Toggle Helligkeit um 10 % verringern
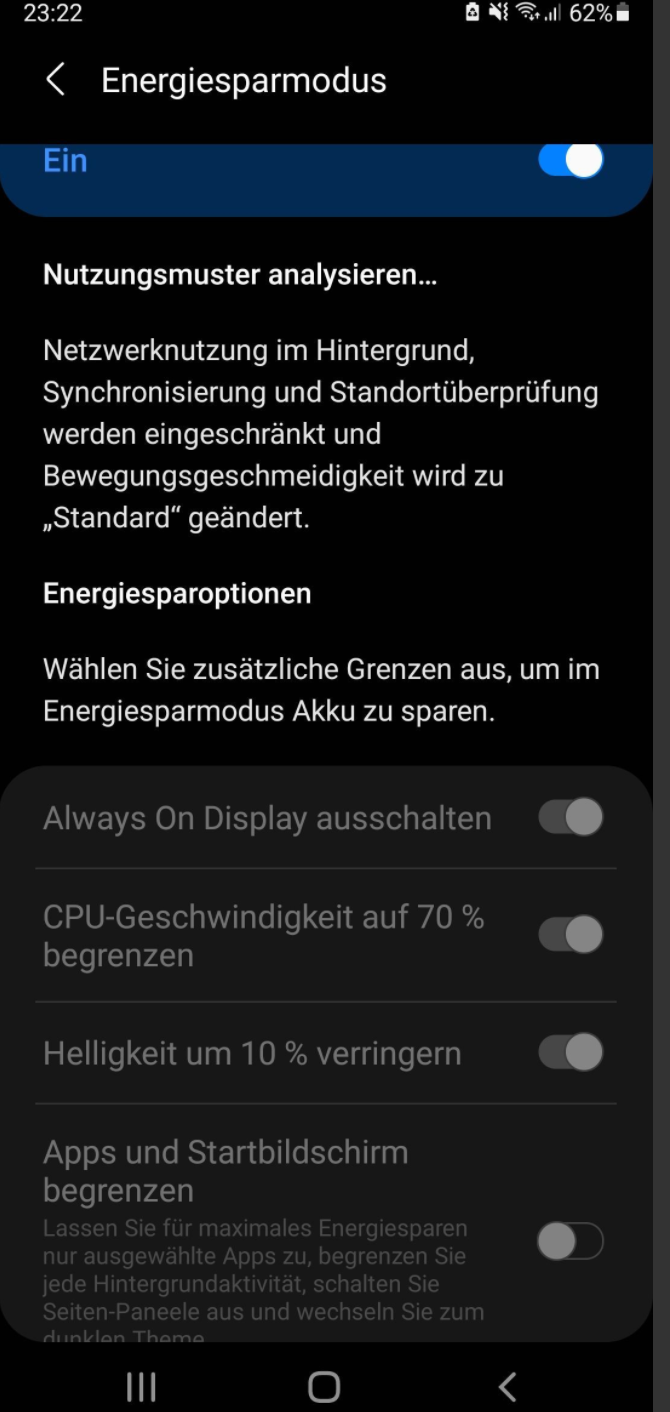This screenshot has height=1412, width=670. tap(570, 1053)
